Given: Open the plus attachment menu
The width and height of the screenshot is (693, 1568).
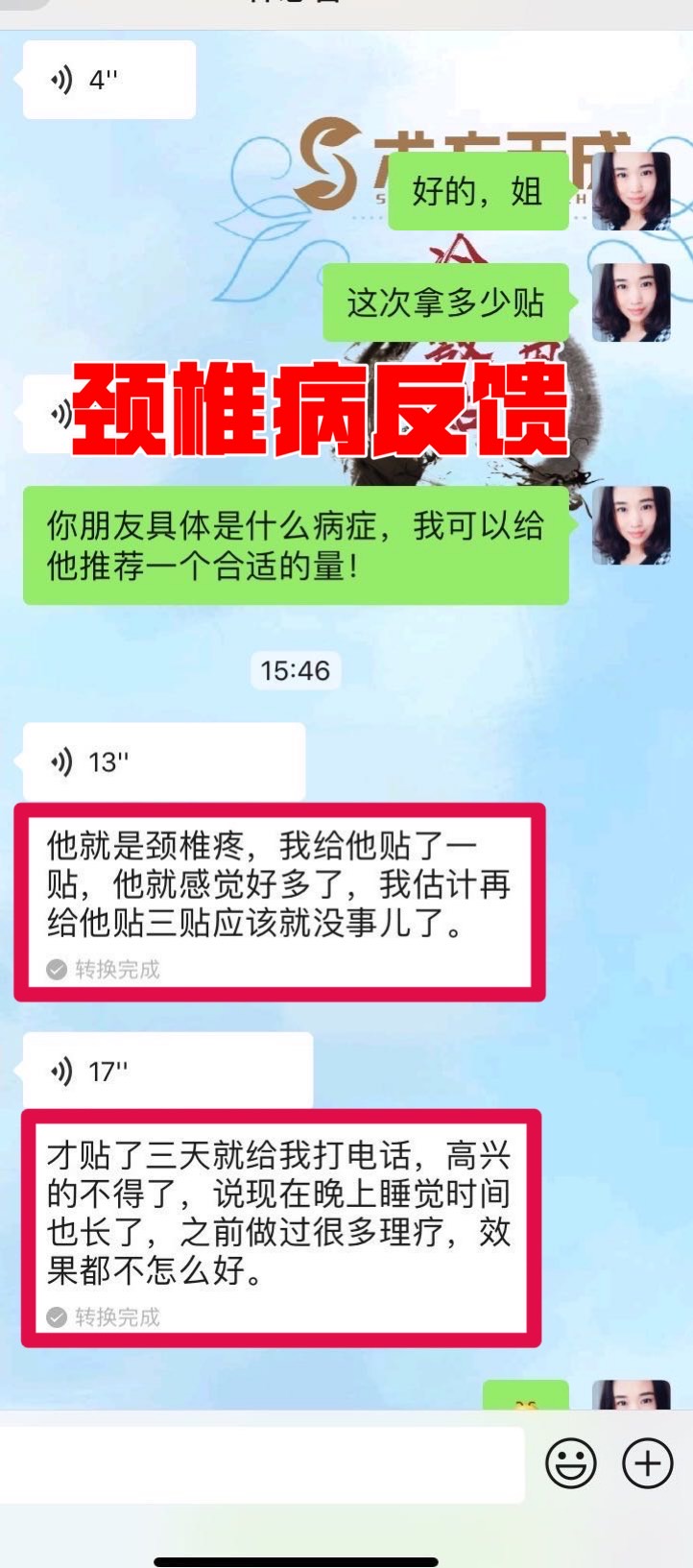Looking at the screenshot, I should point(648,1464).
